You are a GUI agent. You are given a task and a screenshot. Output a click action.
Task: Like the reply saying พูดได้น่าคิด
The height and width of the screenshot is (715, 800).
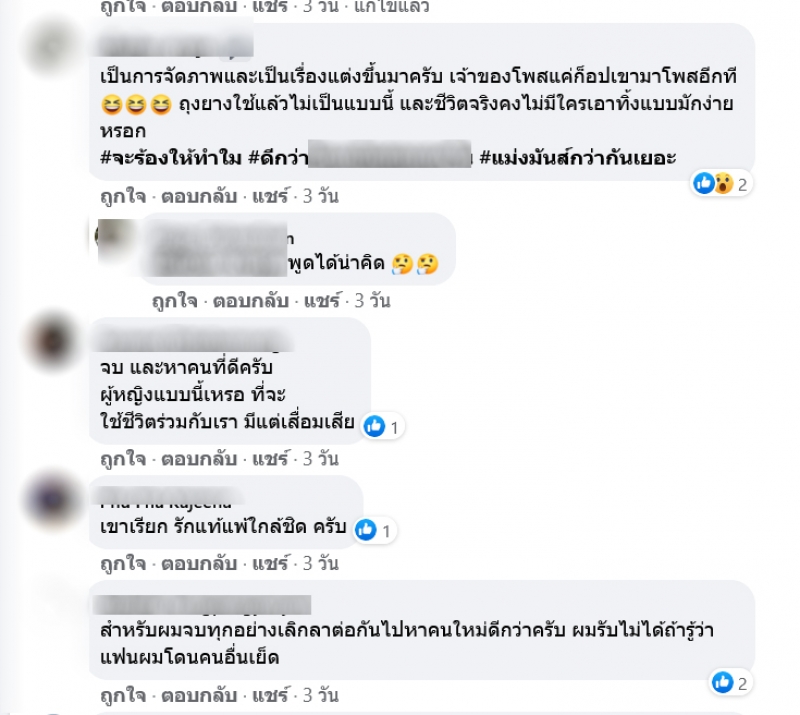[172, 300]
